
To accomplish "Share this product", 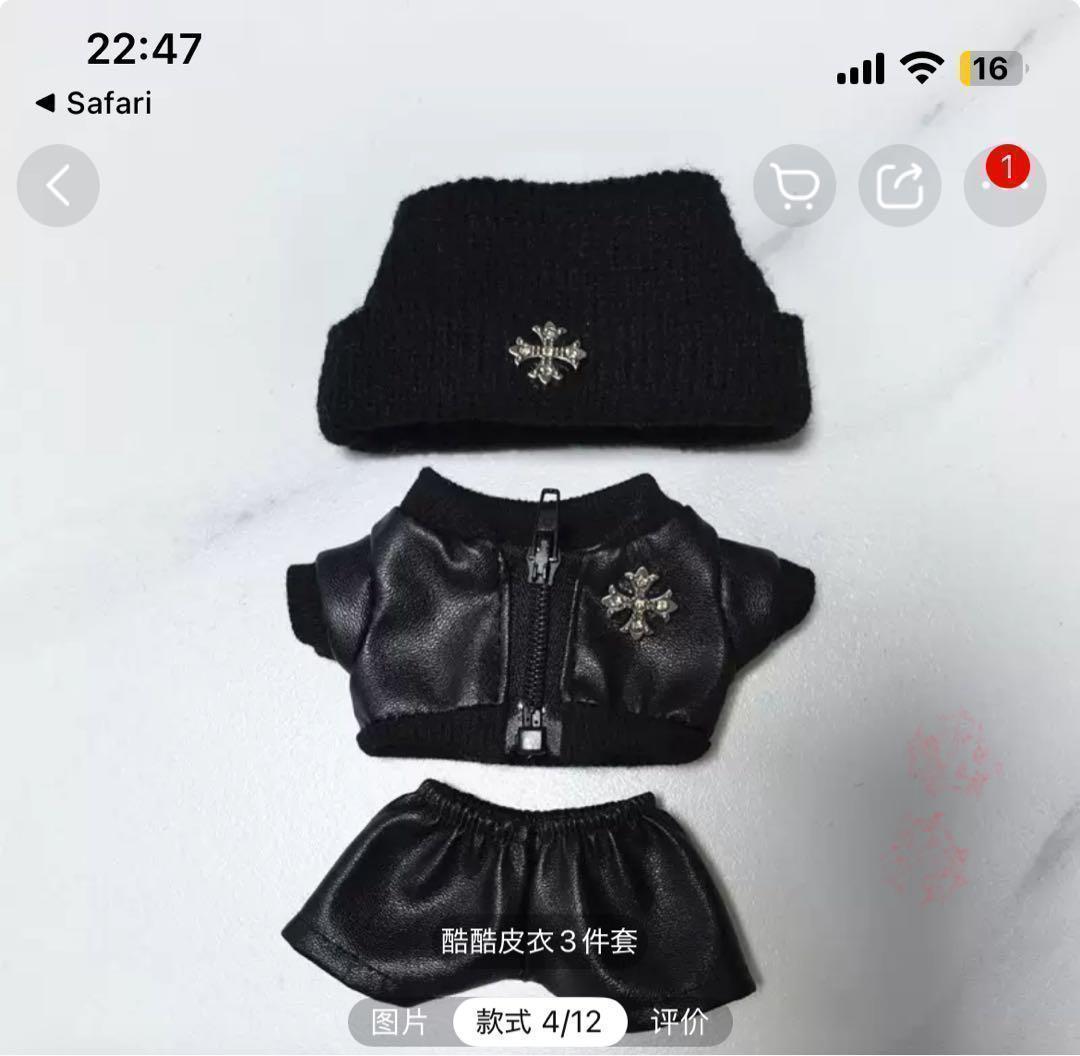I will [x=899, y=186].
